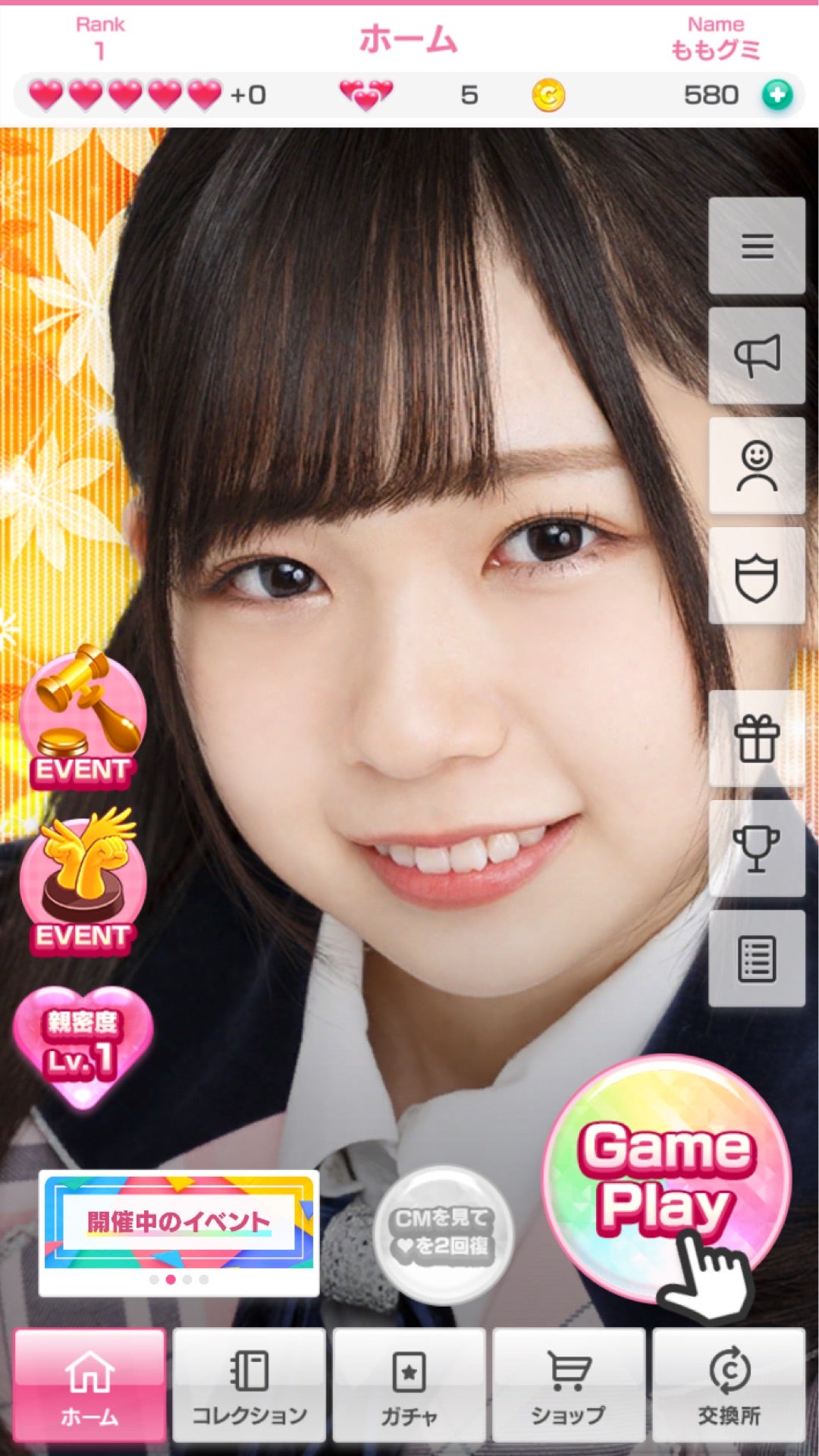The width and height of the screenshot is (819, 1456).
Task: Switch to the 交換所 tab
Action: click(x=728, y=1385)
